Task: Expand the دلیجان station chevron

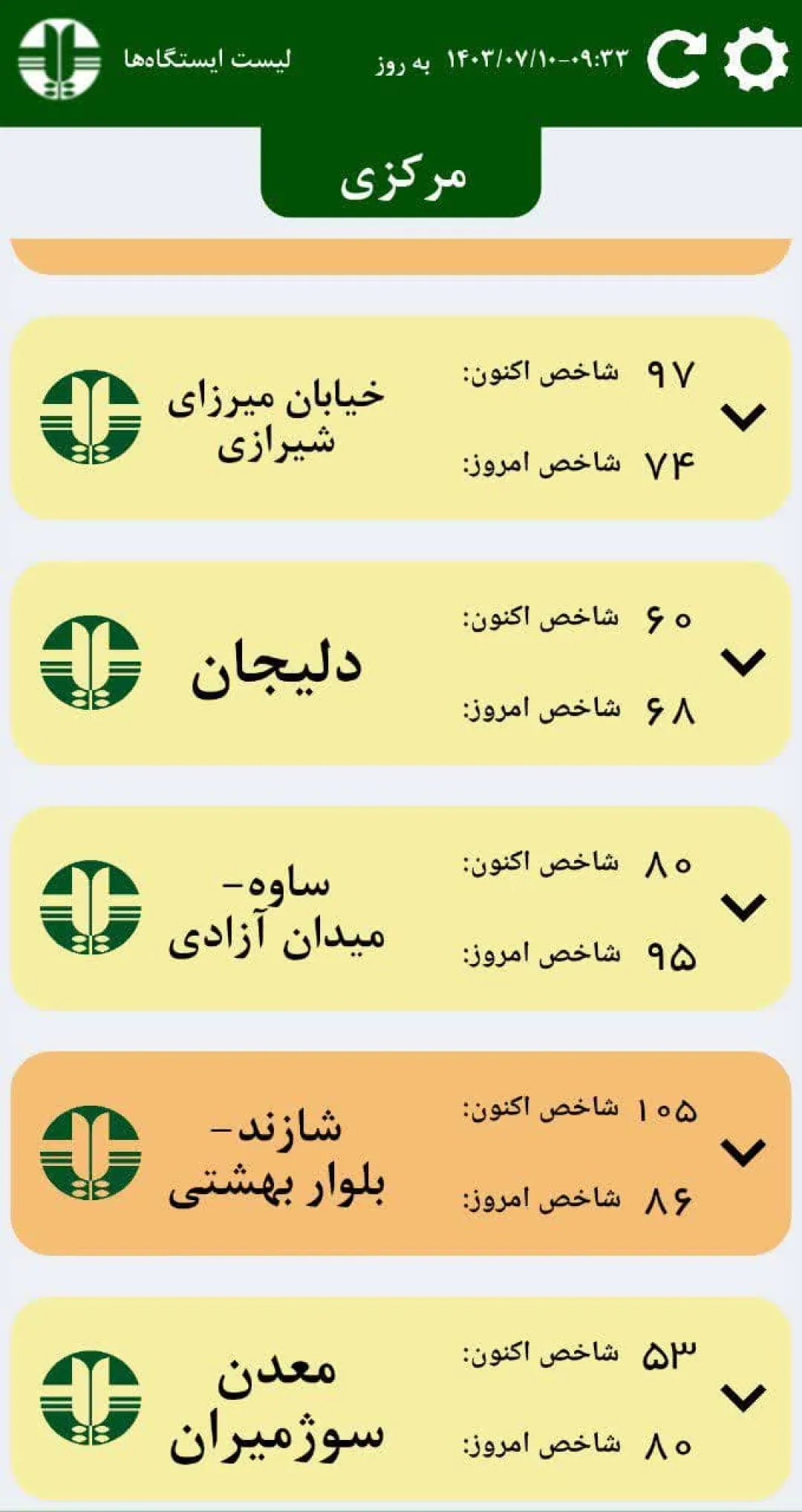Action: [x=743, y=662]
